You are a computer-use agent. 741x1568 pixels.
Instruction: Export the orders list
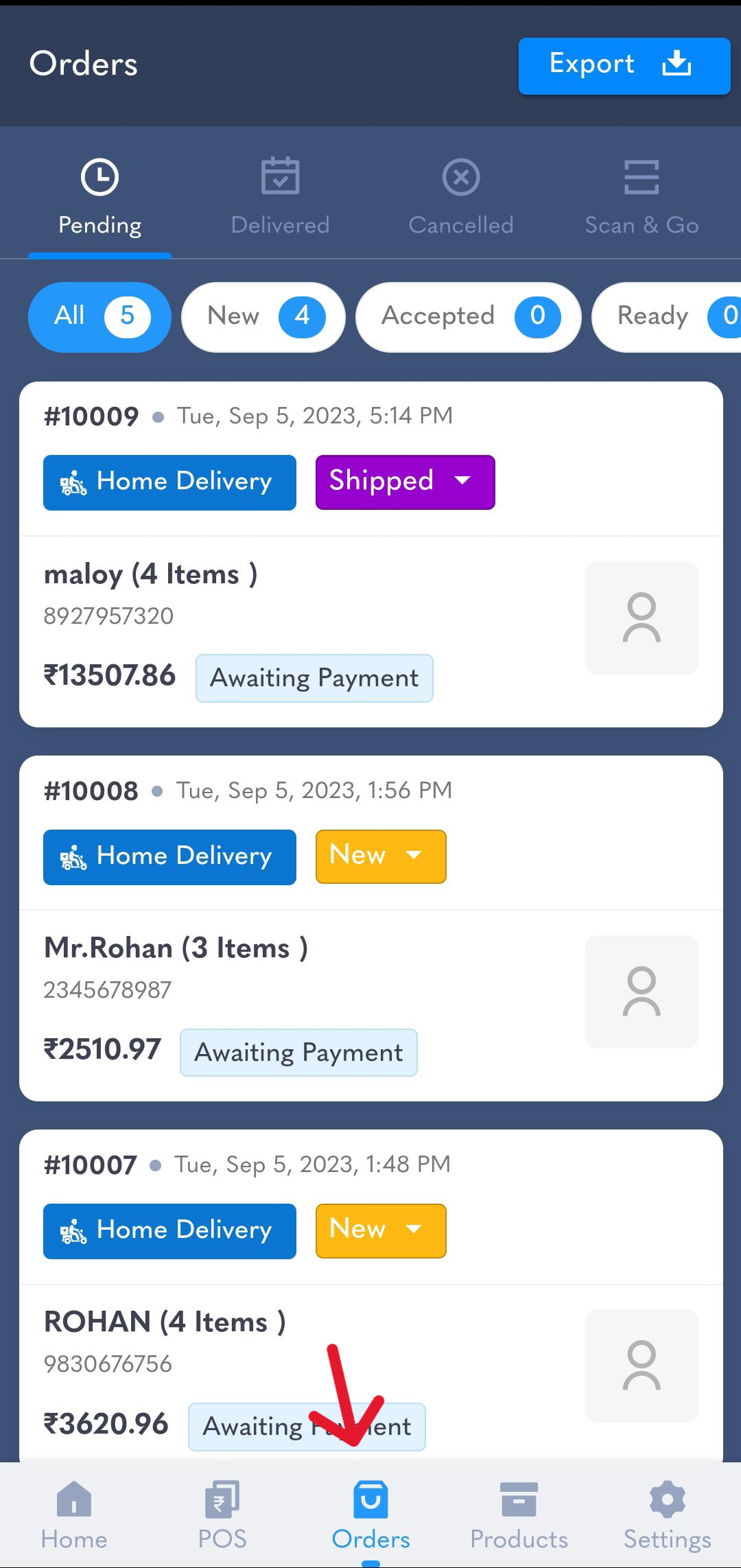624,66
